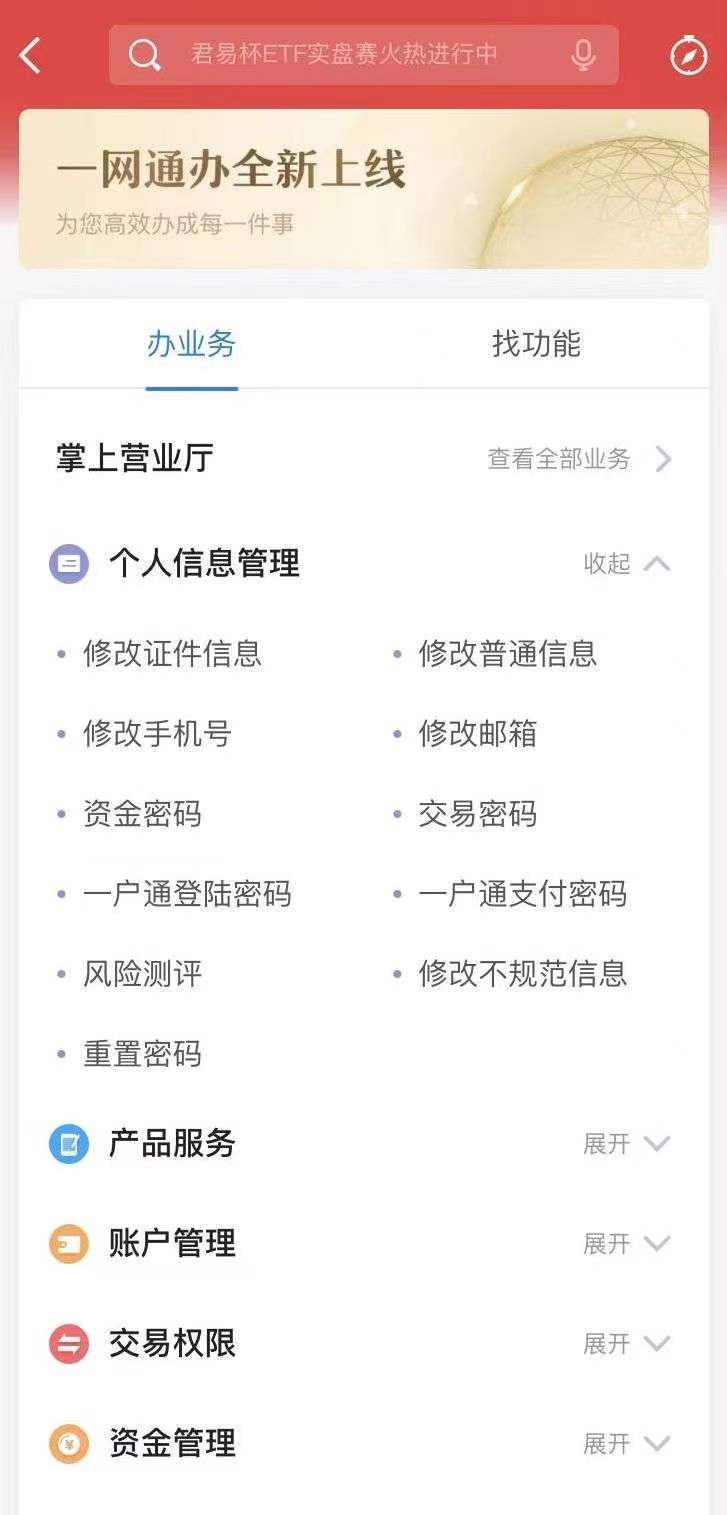Open 重置密码
This screenshot has height=1515, width=727.
coord(142,1054)
